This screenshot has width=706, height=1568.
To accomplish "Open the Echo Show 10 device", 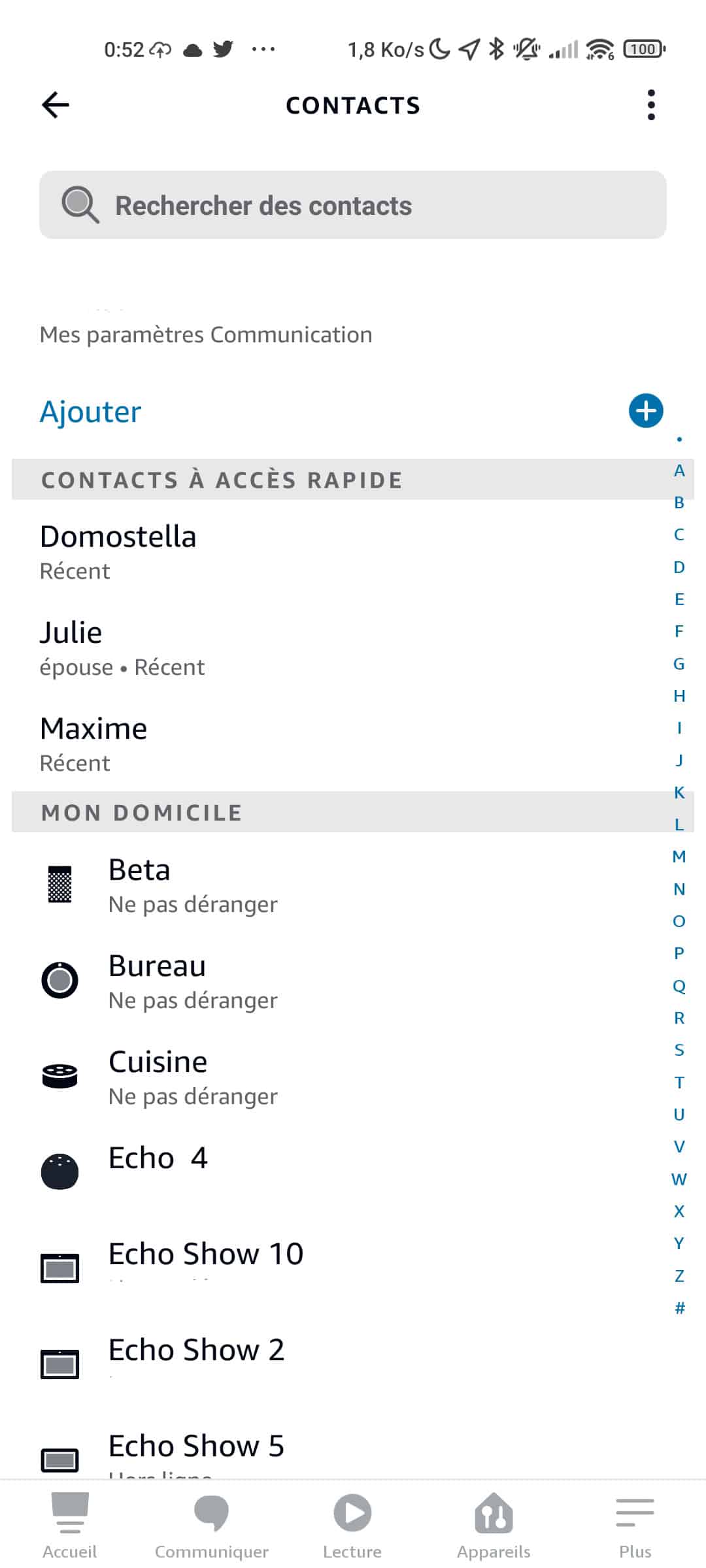I will (x=340, y=1269).
